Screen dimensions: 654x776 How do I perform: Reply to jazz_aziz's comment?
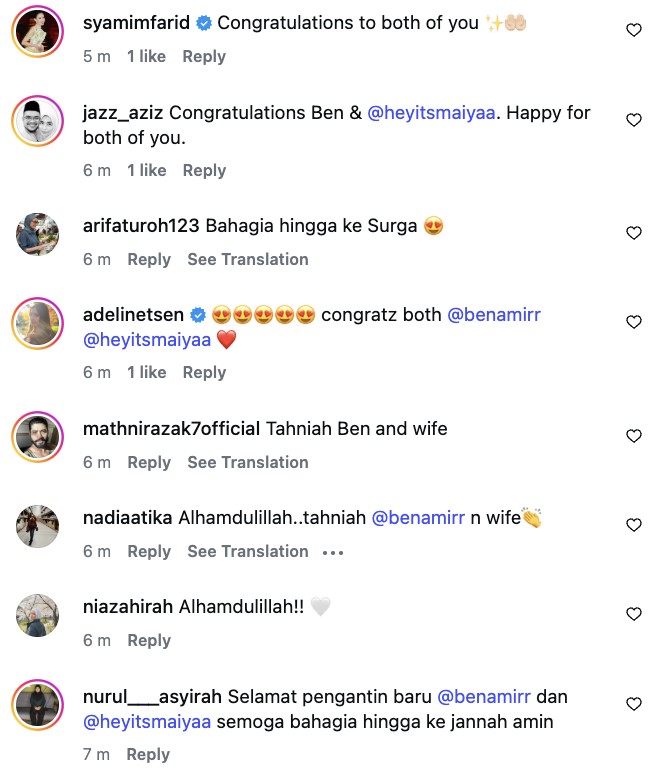204,171
